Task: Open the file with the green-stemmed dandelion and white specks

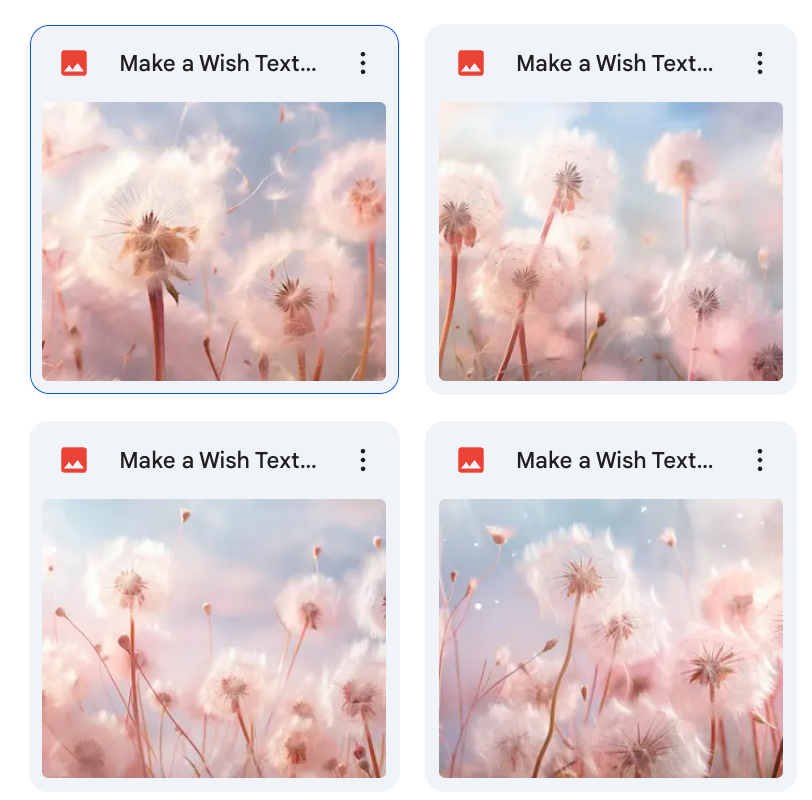Action: (610, 637)
